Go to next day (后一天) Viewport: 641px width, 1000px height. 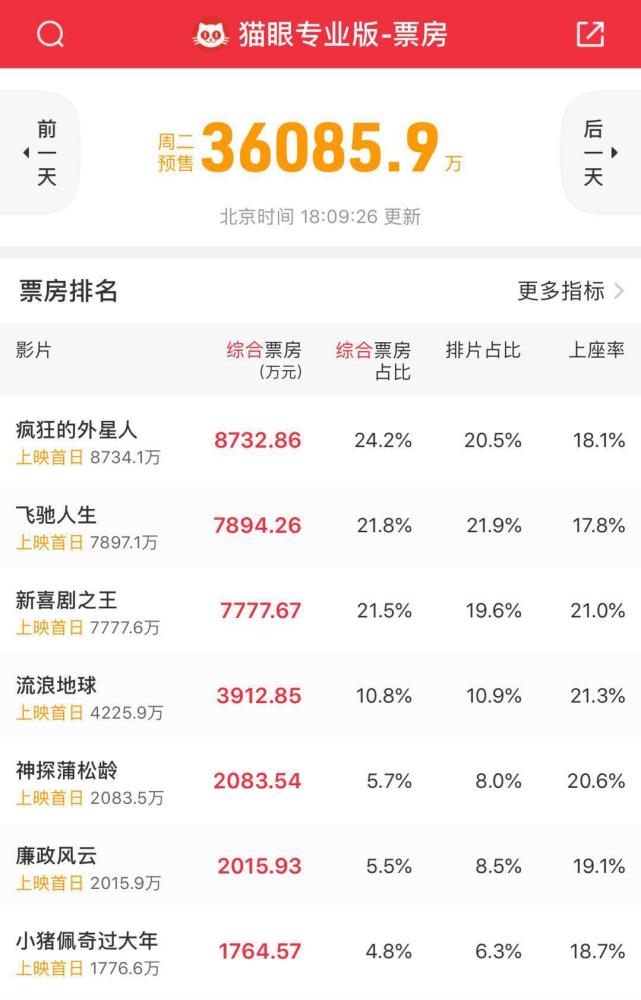(598, 153)
